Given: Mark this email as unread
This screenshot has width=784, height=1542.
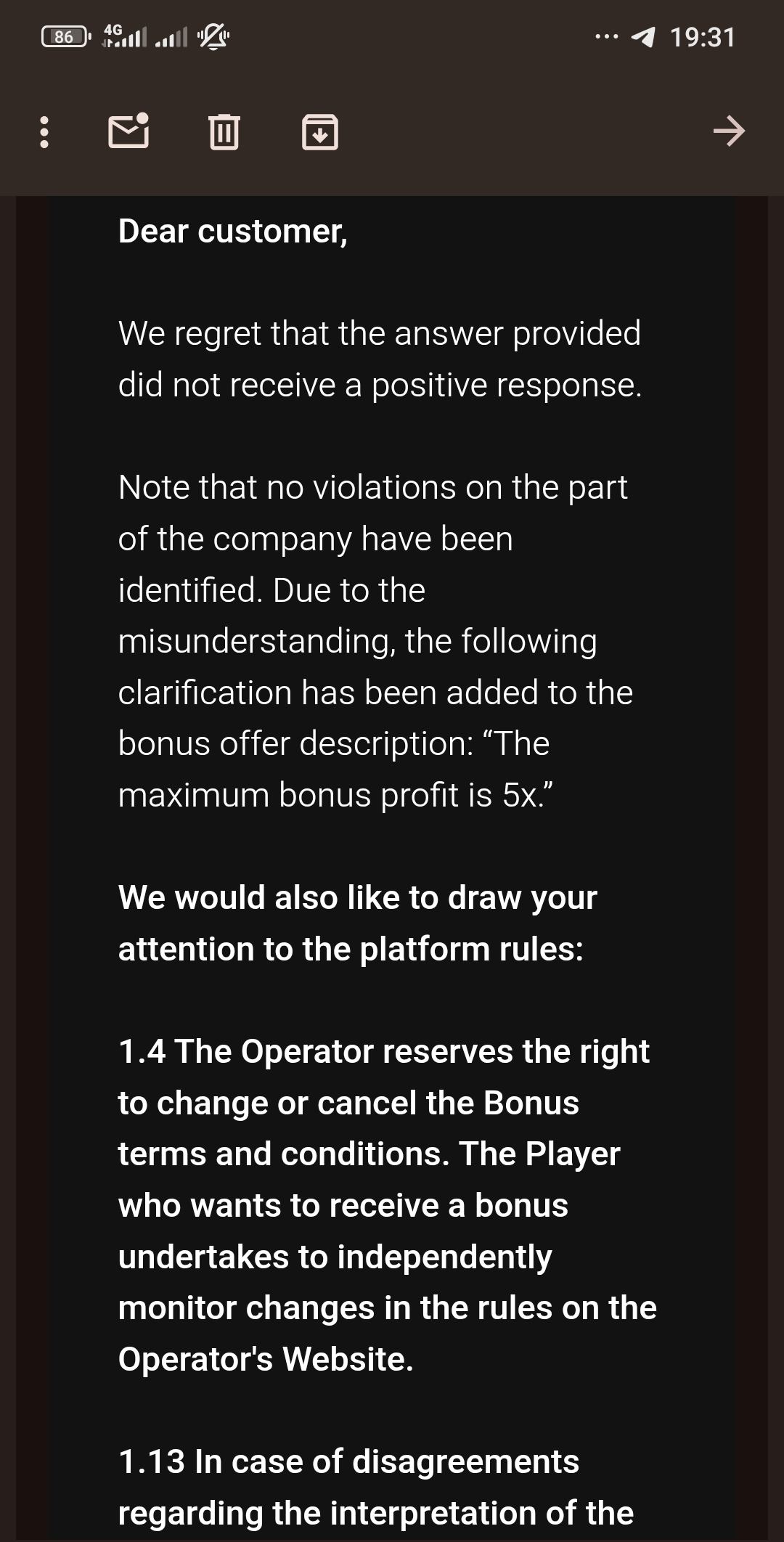Looking at the screenshot, I should [128, 131].
